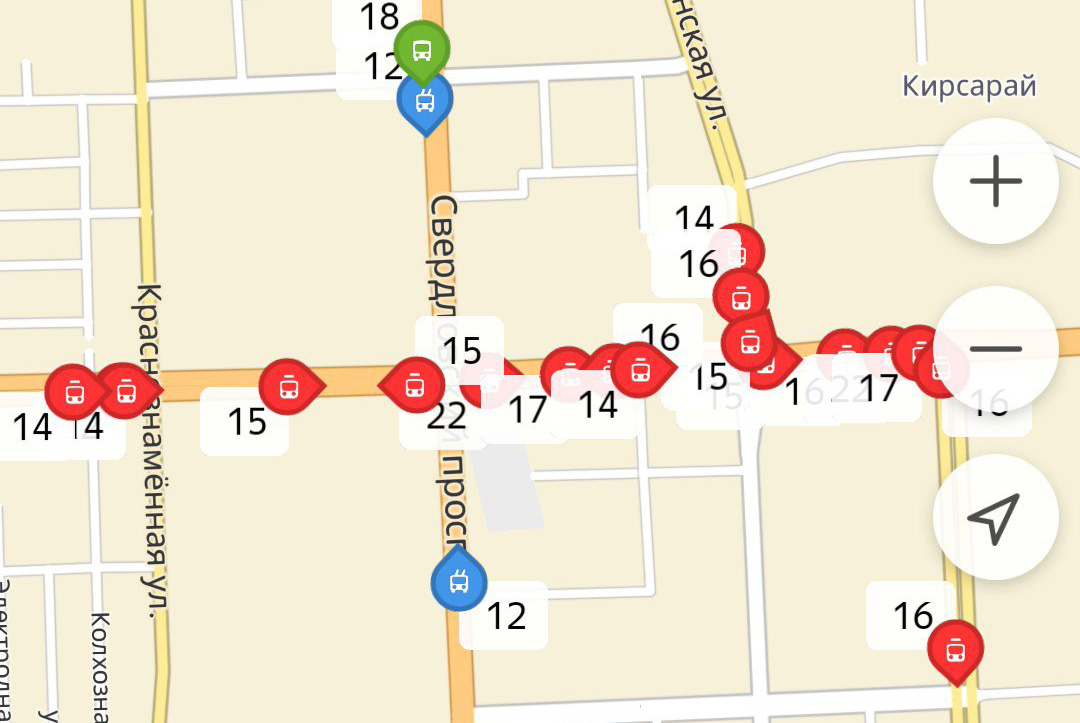Select the green bus 18 marker
1080x723 pixels.
click(422, 50)
